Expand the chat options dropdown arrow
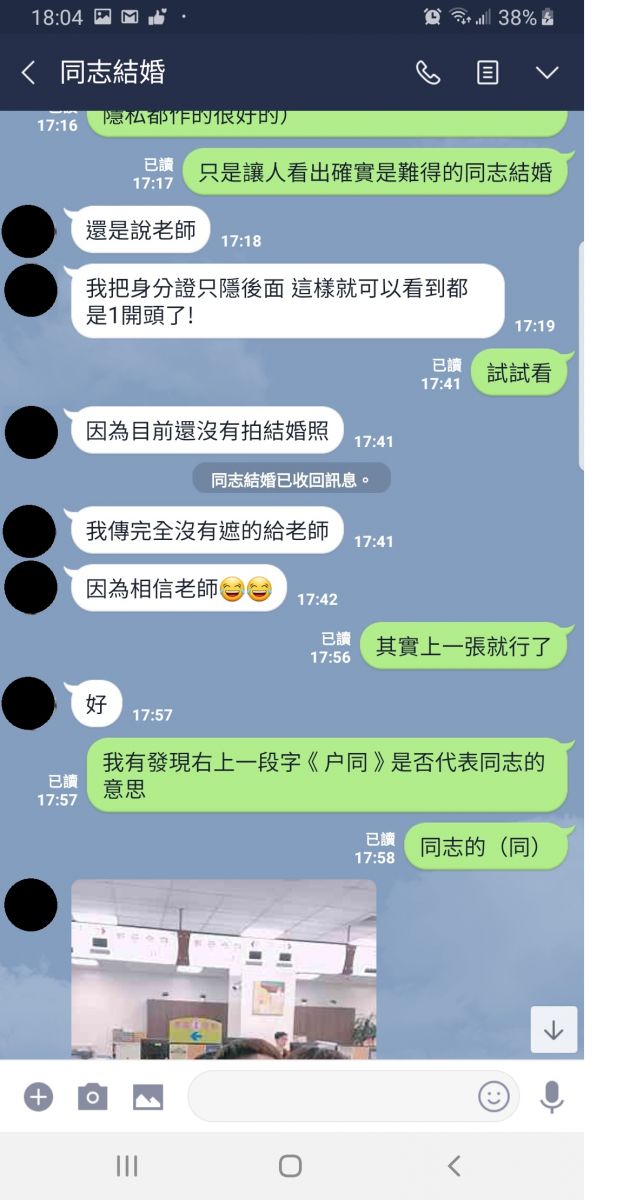Viewport: 623px width, 1200px height. [547, 73]
